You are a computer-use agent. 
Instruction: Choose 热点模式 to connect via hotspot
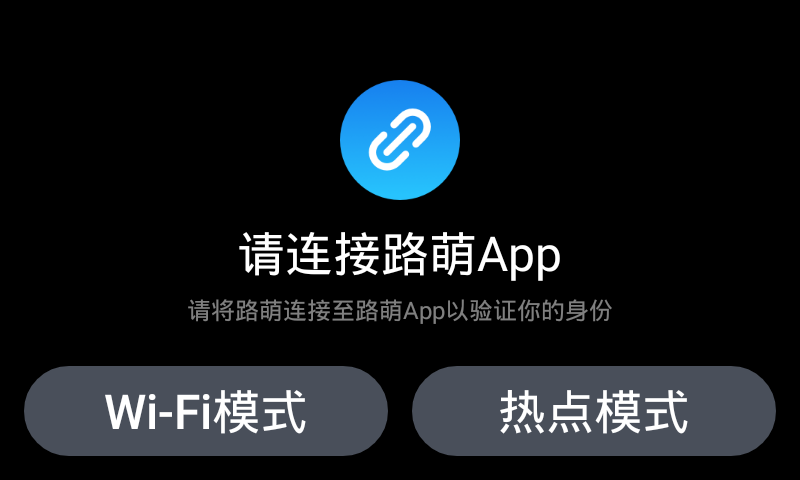594,411
